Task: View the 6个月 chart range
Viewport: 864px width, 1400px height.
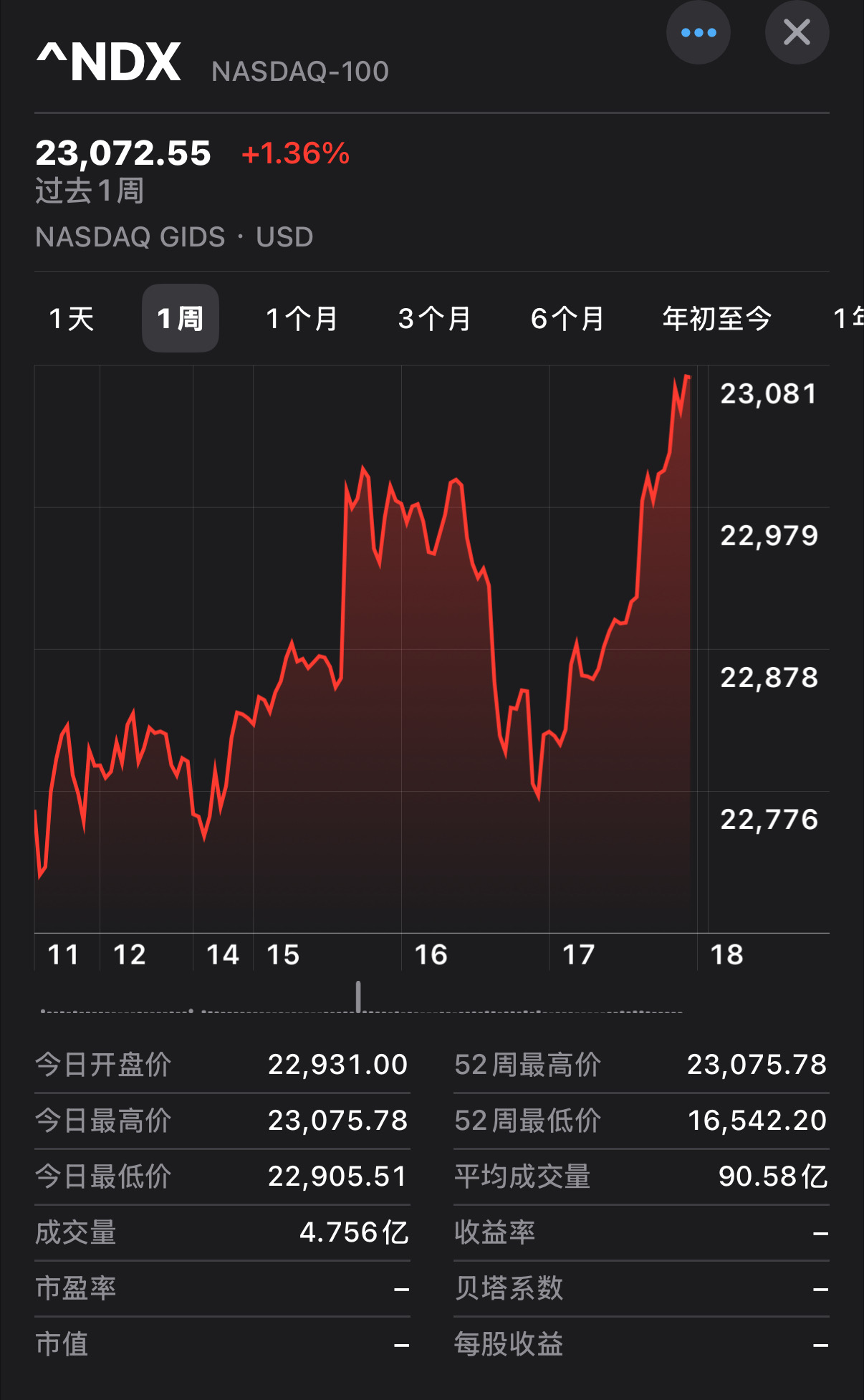Action: (567, 318)
